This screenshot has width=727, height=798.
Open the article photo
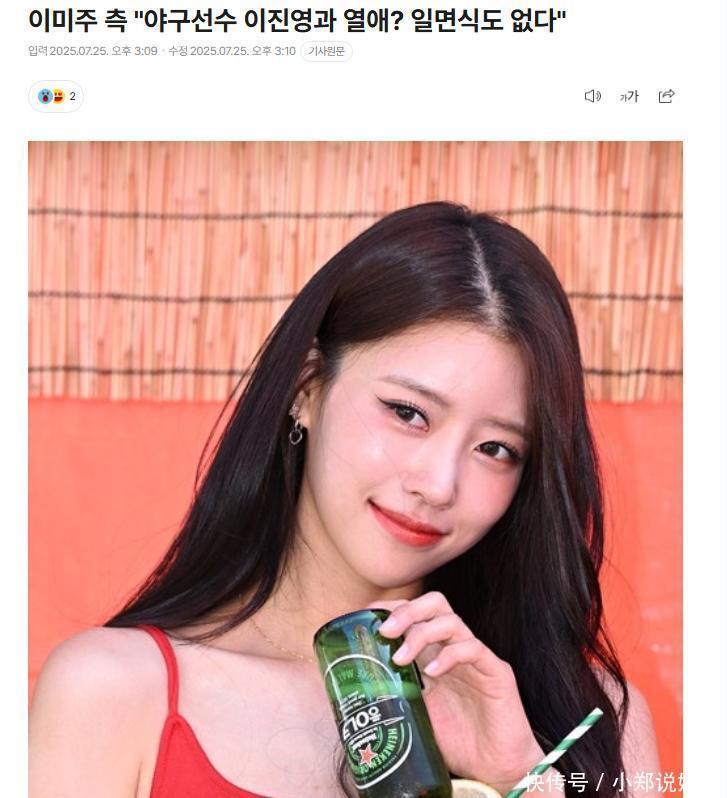(355, 468)
